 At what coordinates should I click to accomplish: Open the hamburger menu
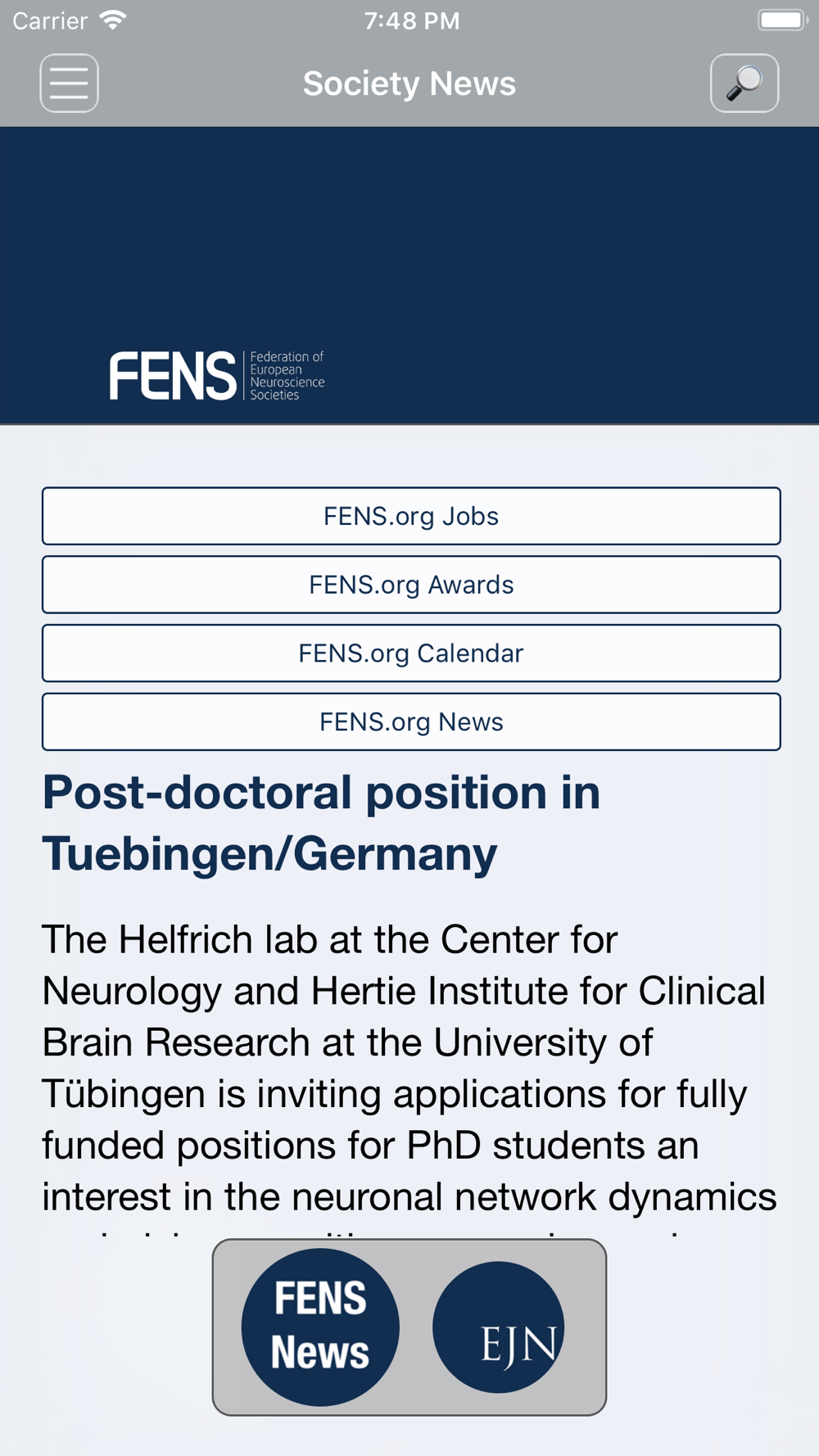pyautogui.click(x=70, y=84)
